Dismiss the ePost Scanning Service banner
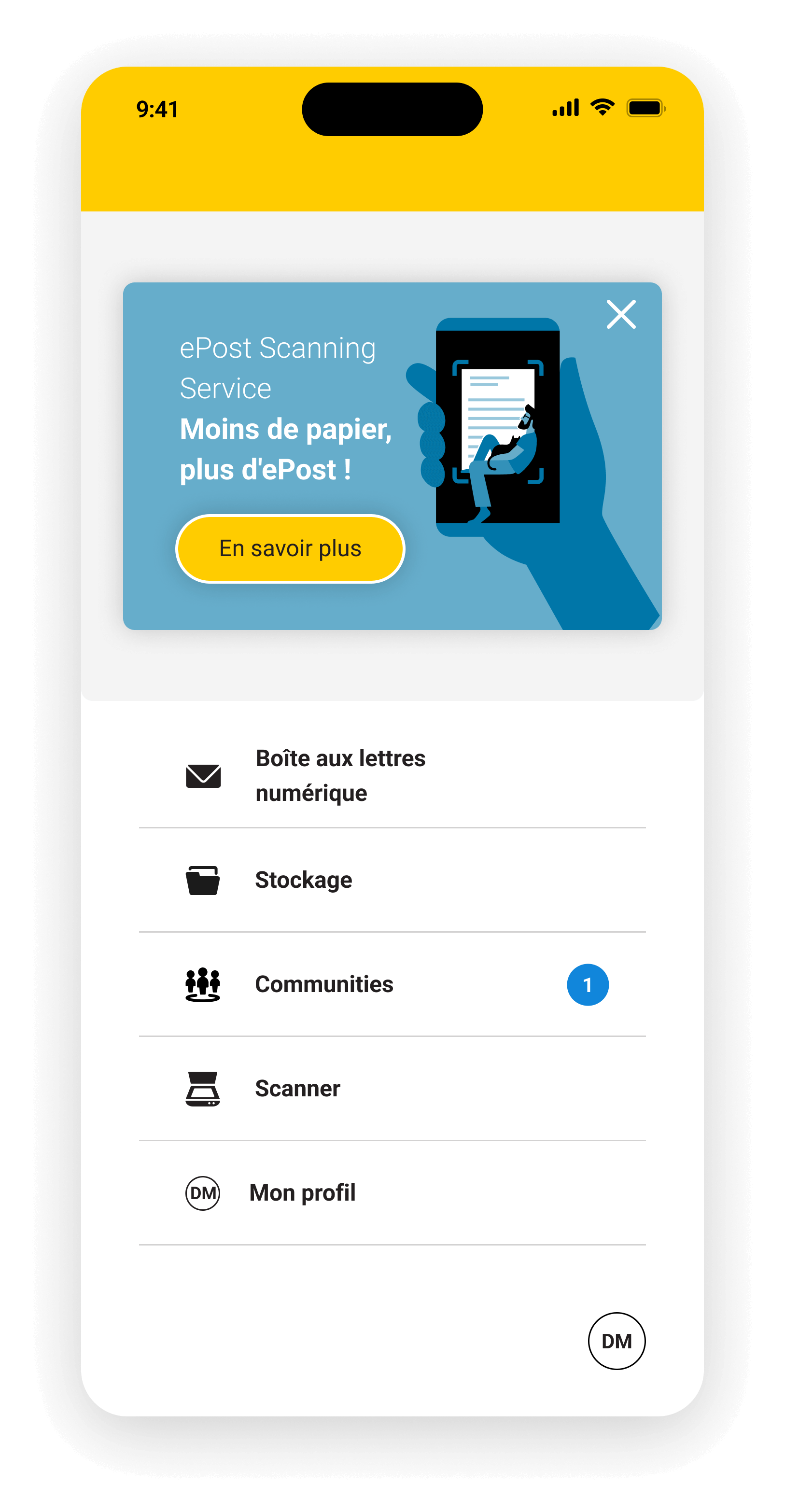Image resolution: width=785 pixels, height=1512 pixels. tap(620, 314)
